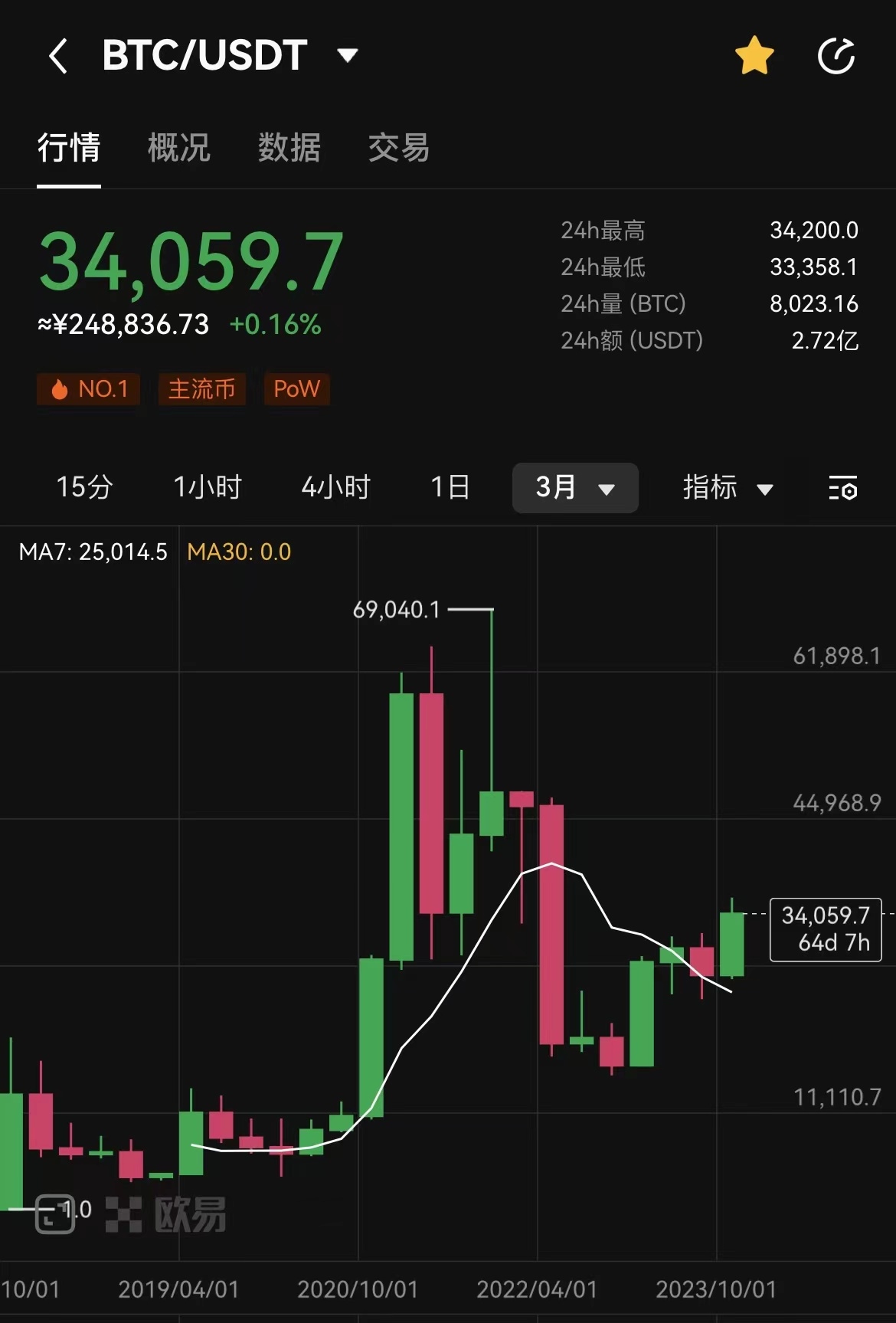
Task: Tap the MA7 indicator label
Action: pos(90,552)
